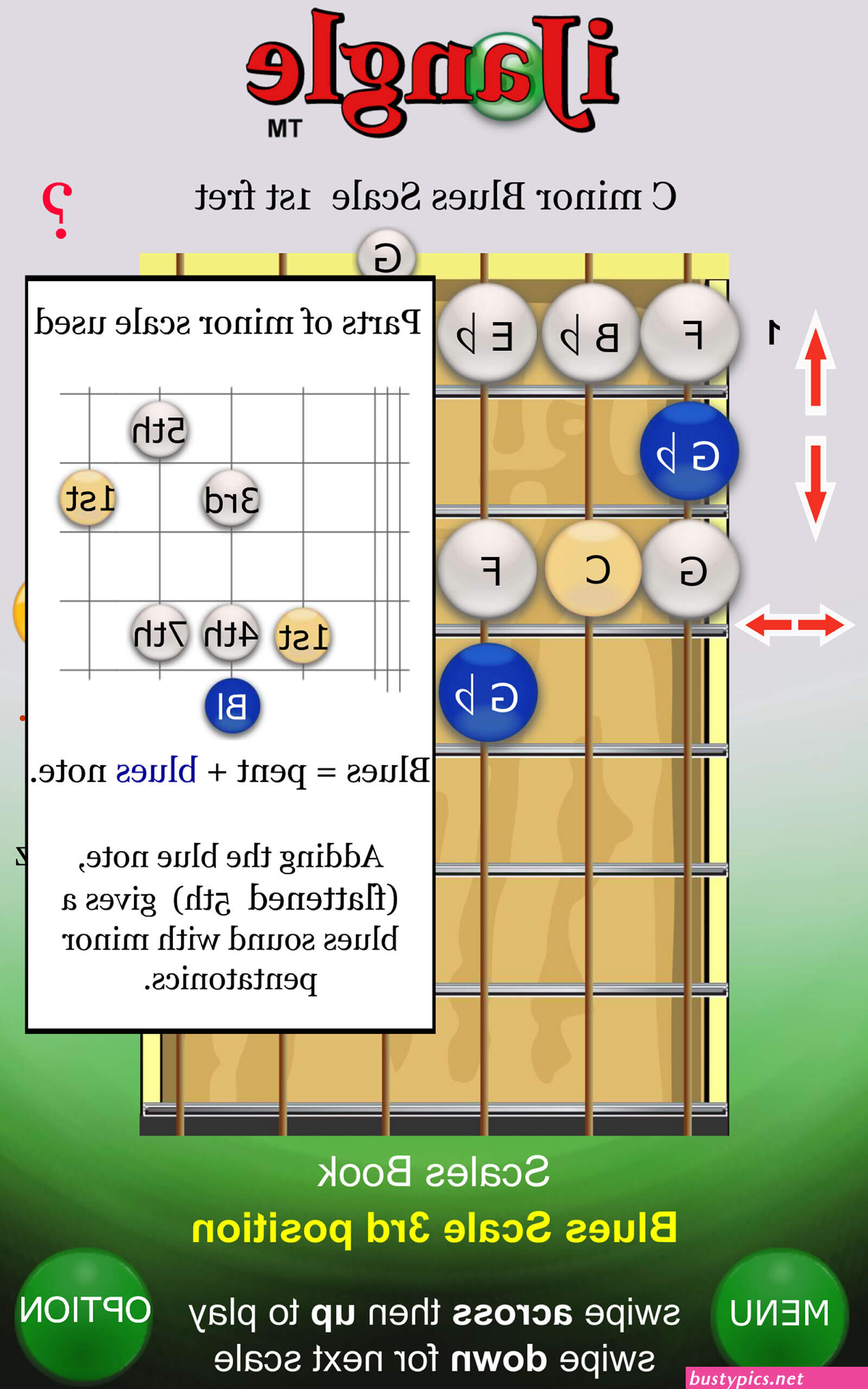Viewport: 868px width, 1389px height.
Task: Tap the red down arrow
Action: (815, 488)
